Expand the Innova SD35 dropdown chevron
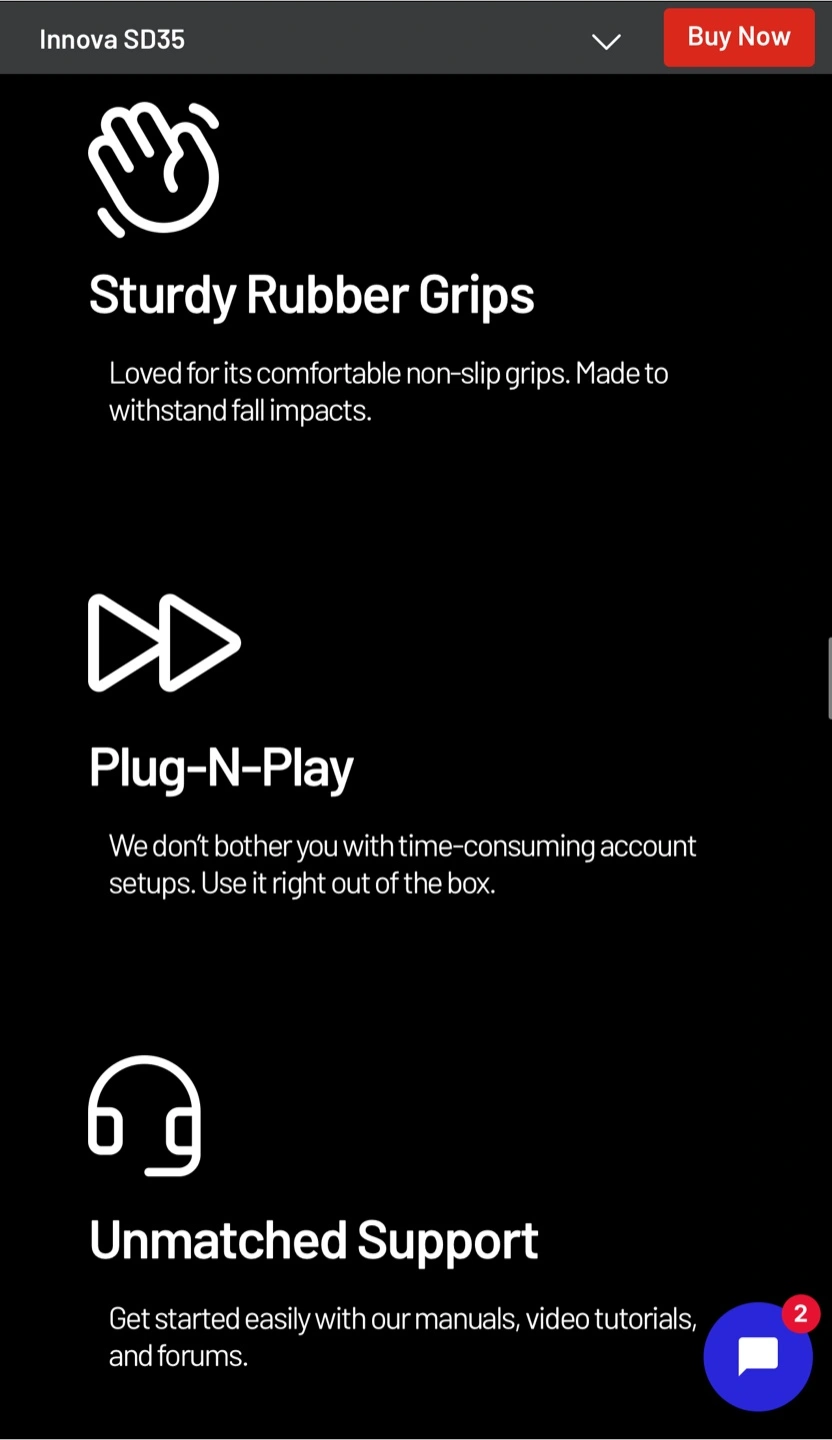The width and height of the screenshot is (832, 1440). click(606, 41)
